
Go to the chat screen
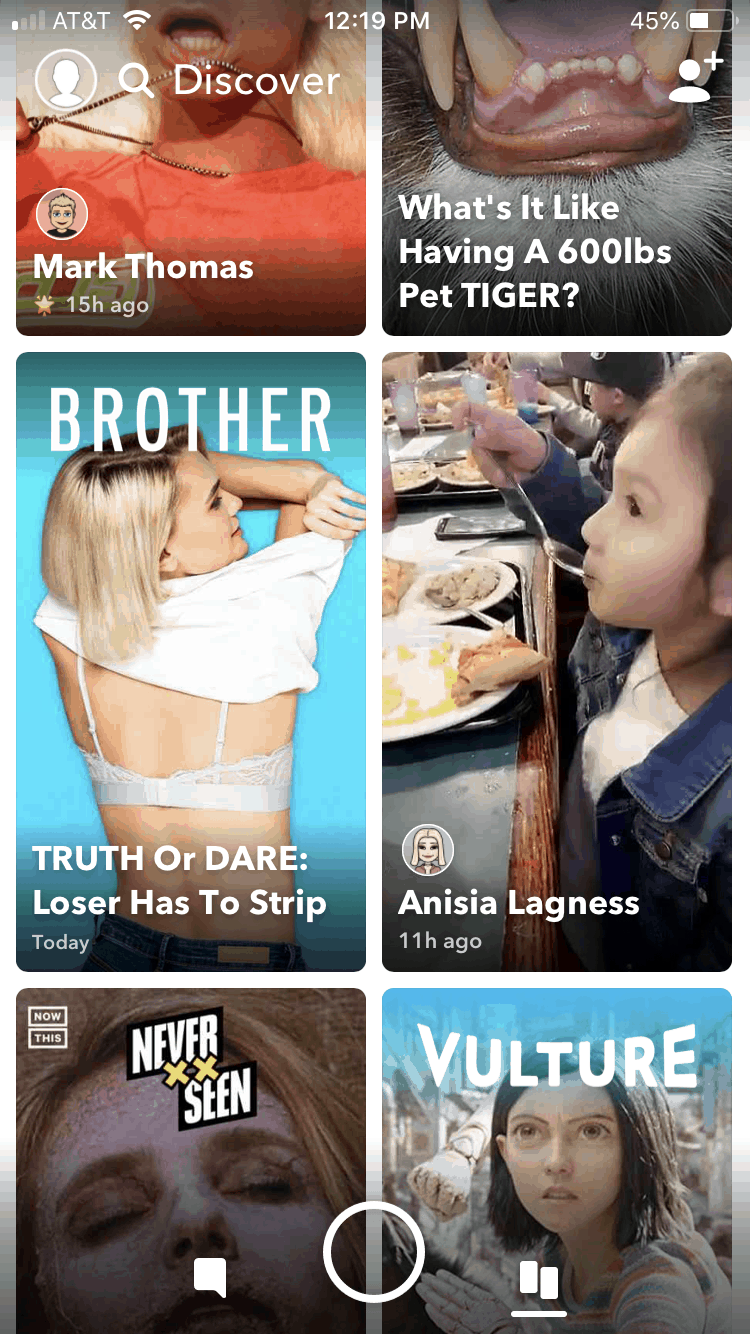(x=210, y=1278)
